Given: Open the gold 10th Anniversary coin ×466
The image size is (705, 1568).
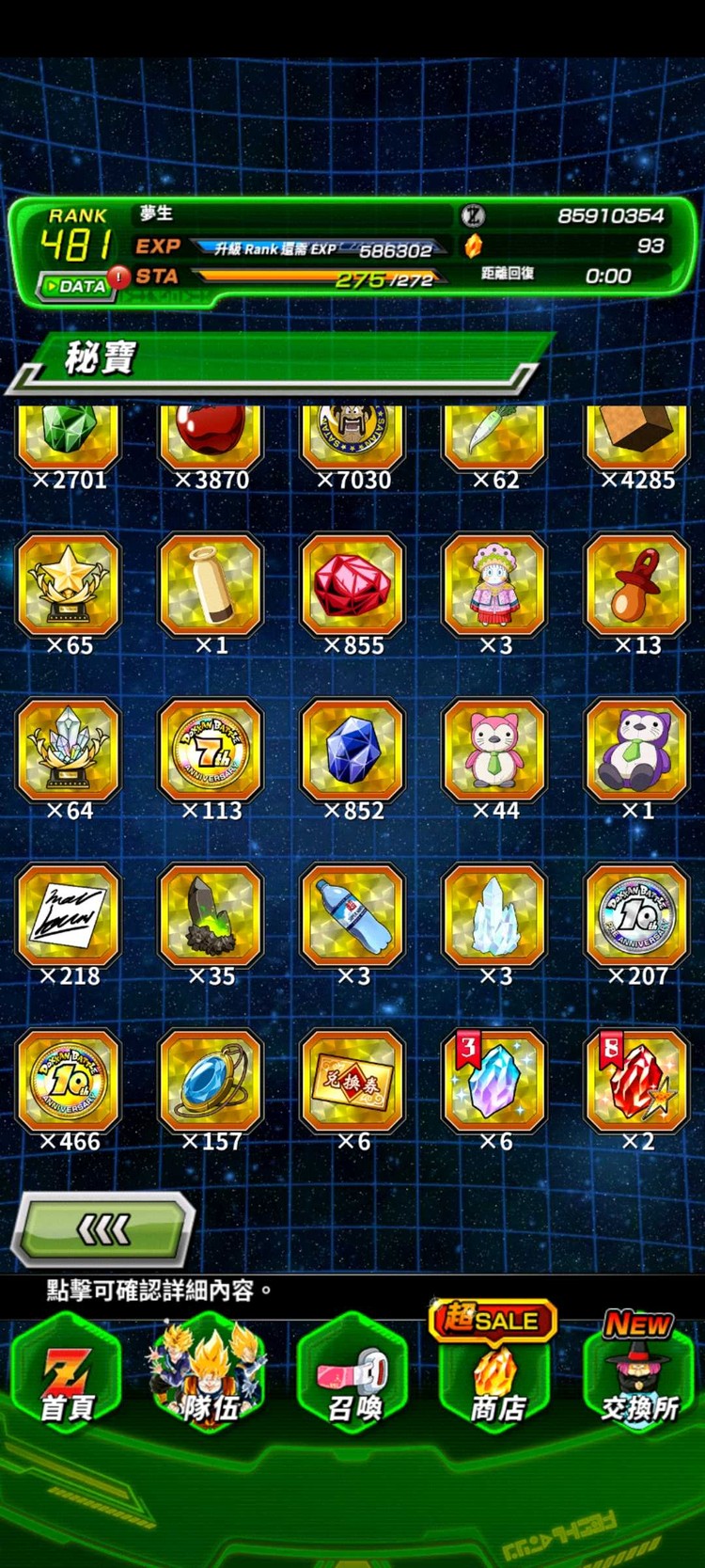Looking at the screenshot, I should (69, 1082).
